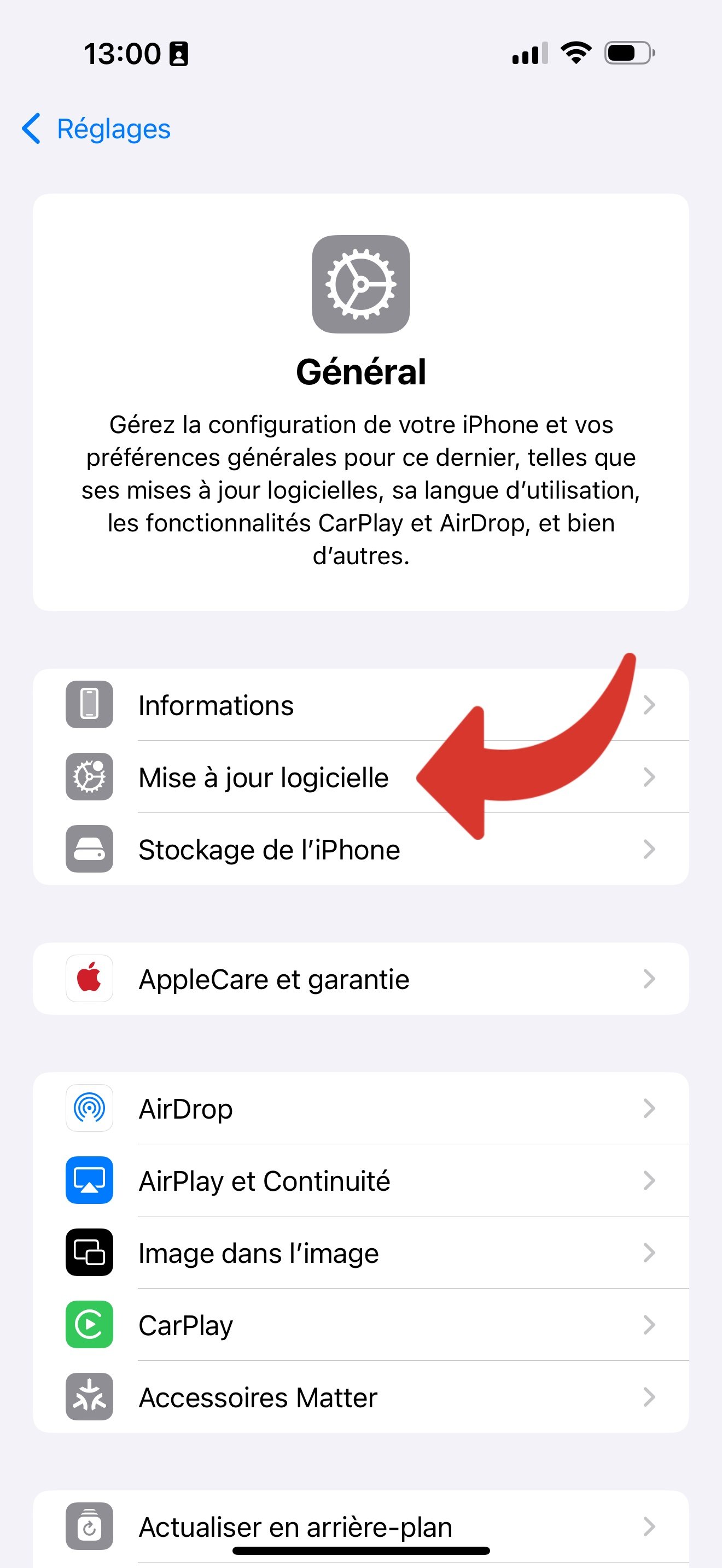Click the Image dans l'image black icon

pyautogui.click(x=89, y=1252)
